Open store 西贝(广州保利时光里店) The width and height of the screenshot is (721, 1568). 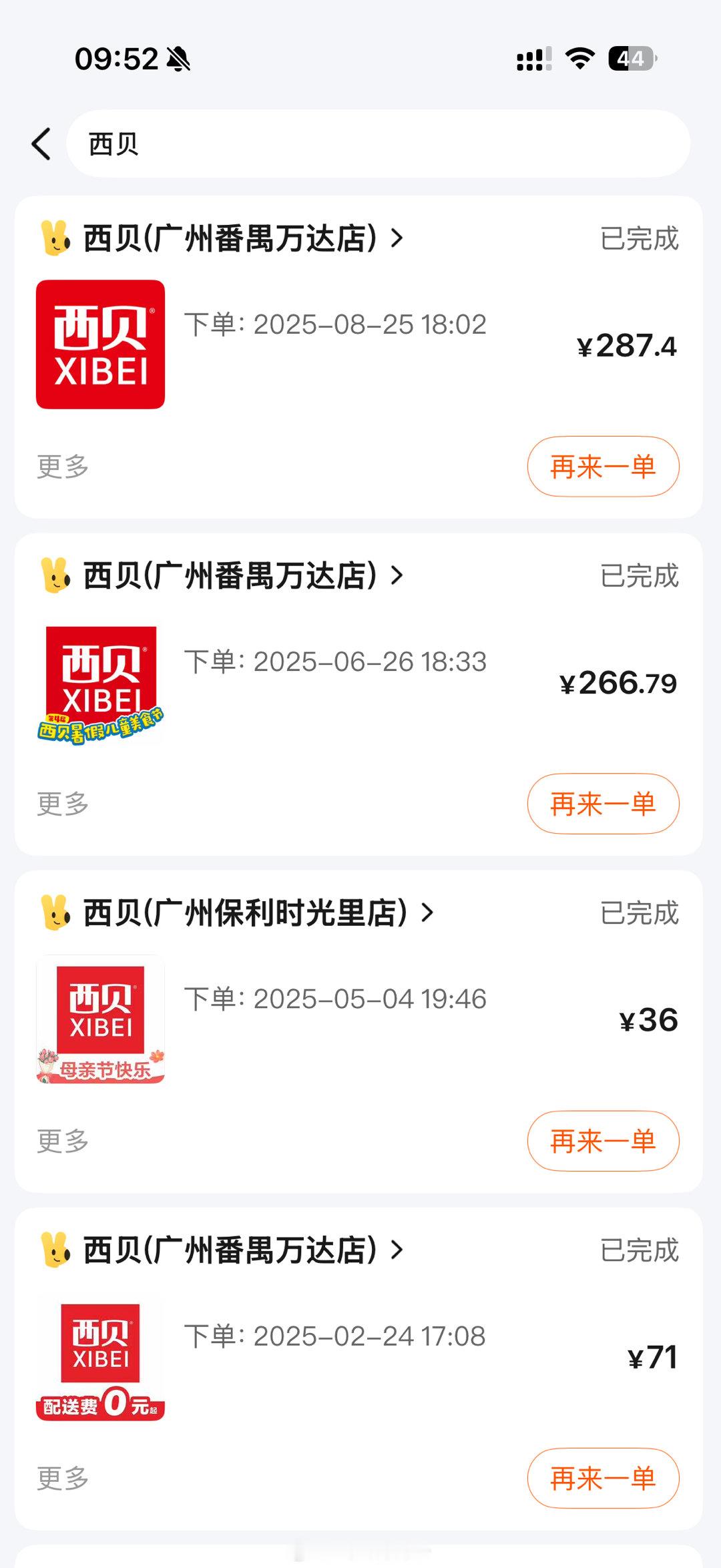click(258, 912)
